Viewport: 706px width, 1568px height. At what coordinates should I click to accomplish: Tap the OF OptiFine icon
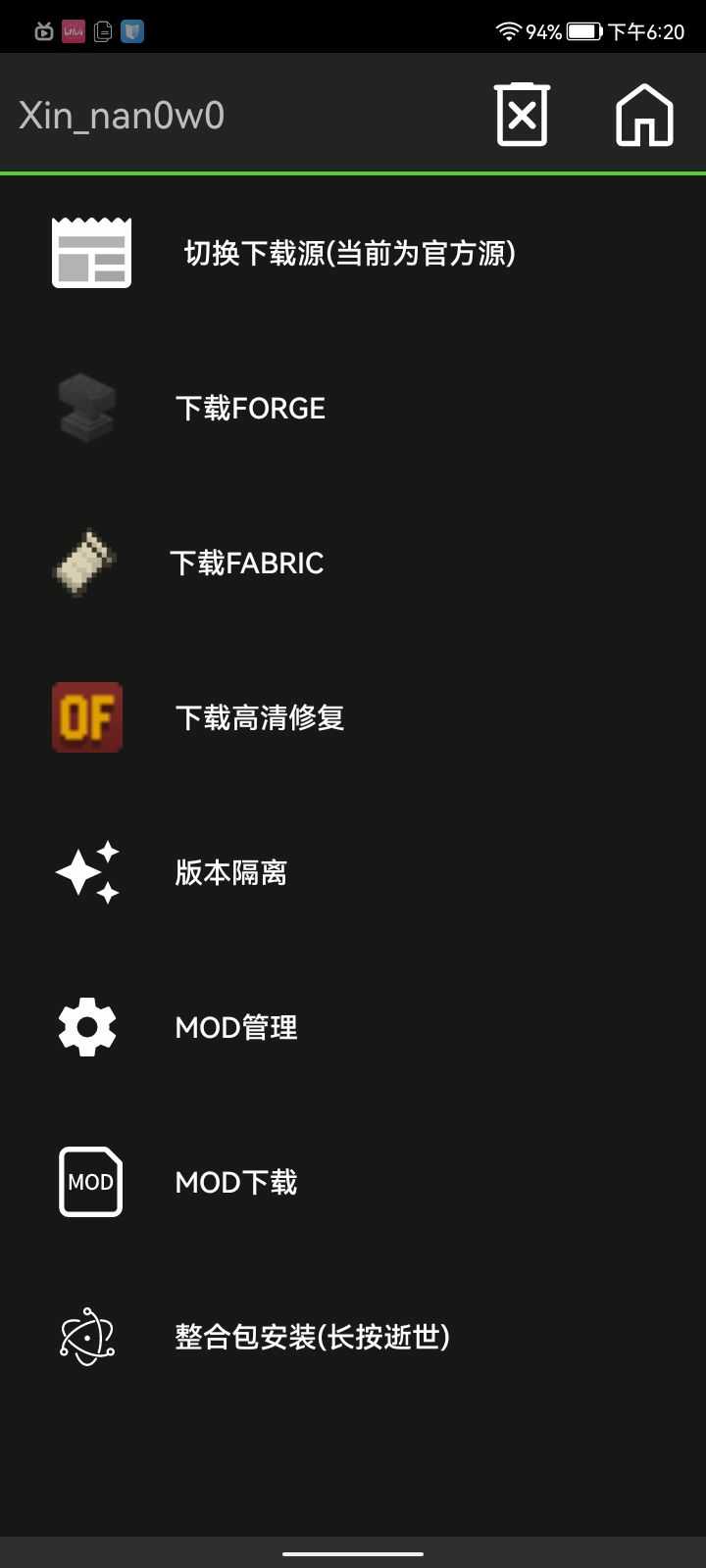(x=86, y=717)
